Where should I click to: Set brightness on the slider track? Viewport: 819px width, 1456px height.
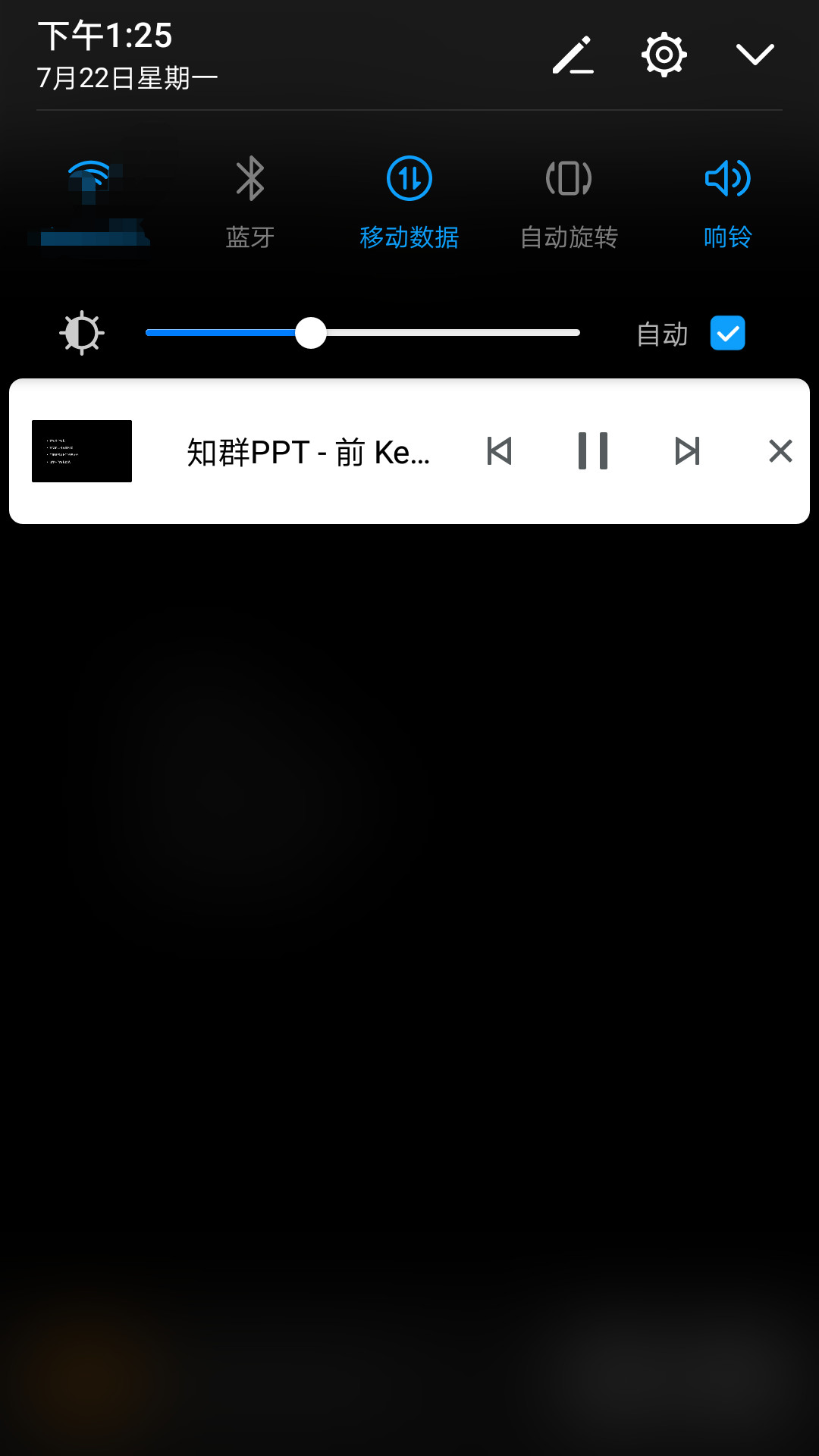(x=455, y=333)
